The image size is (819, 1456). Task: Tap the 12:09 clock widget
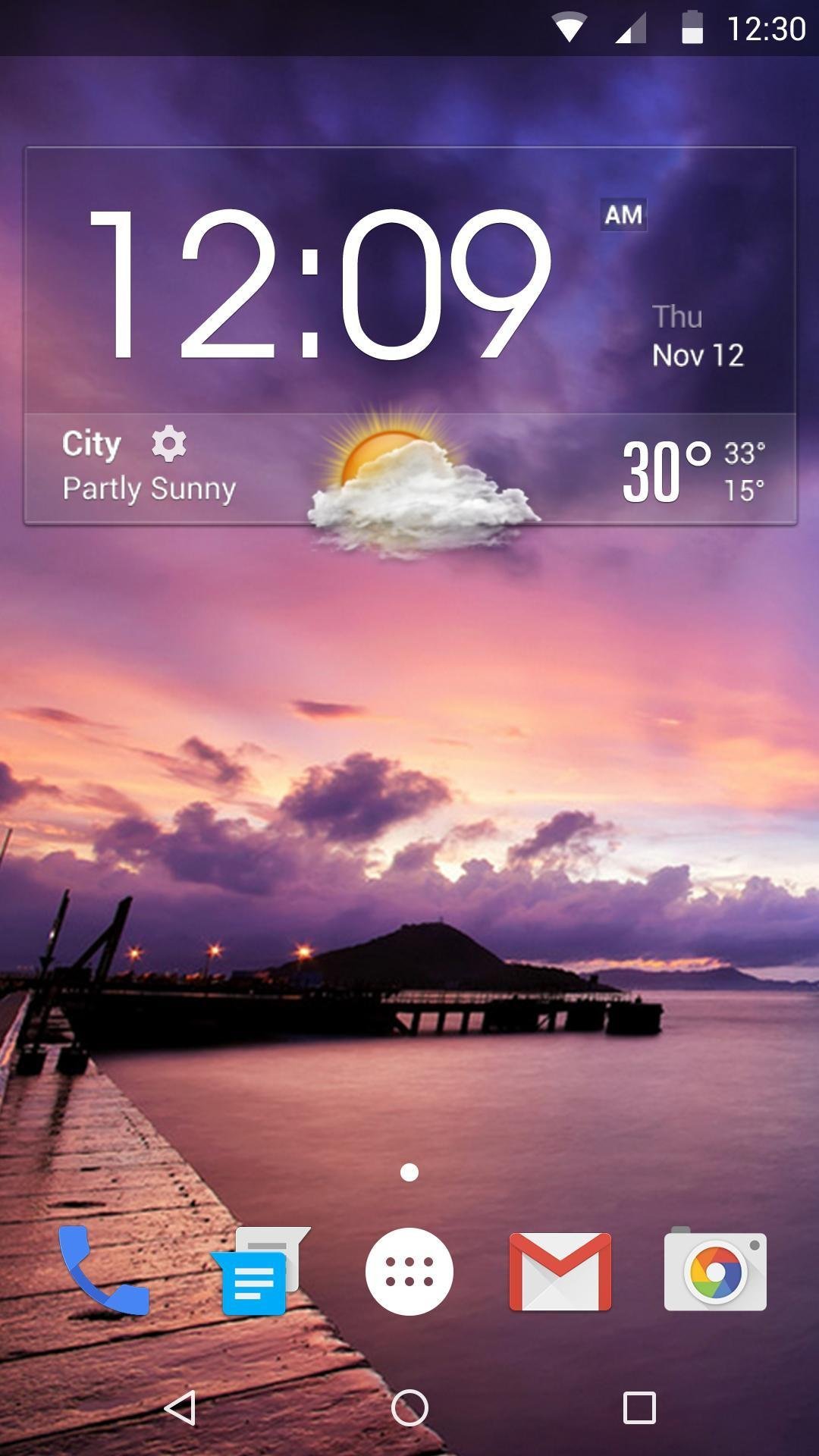click(x=318, y=282)
